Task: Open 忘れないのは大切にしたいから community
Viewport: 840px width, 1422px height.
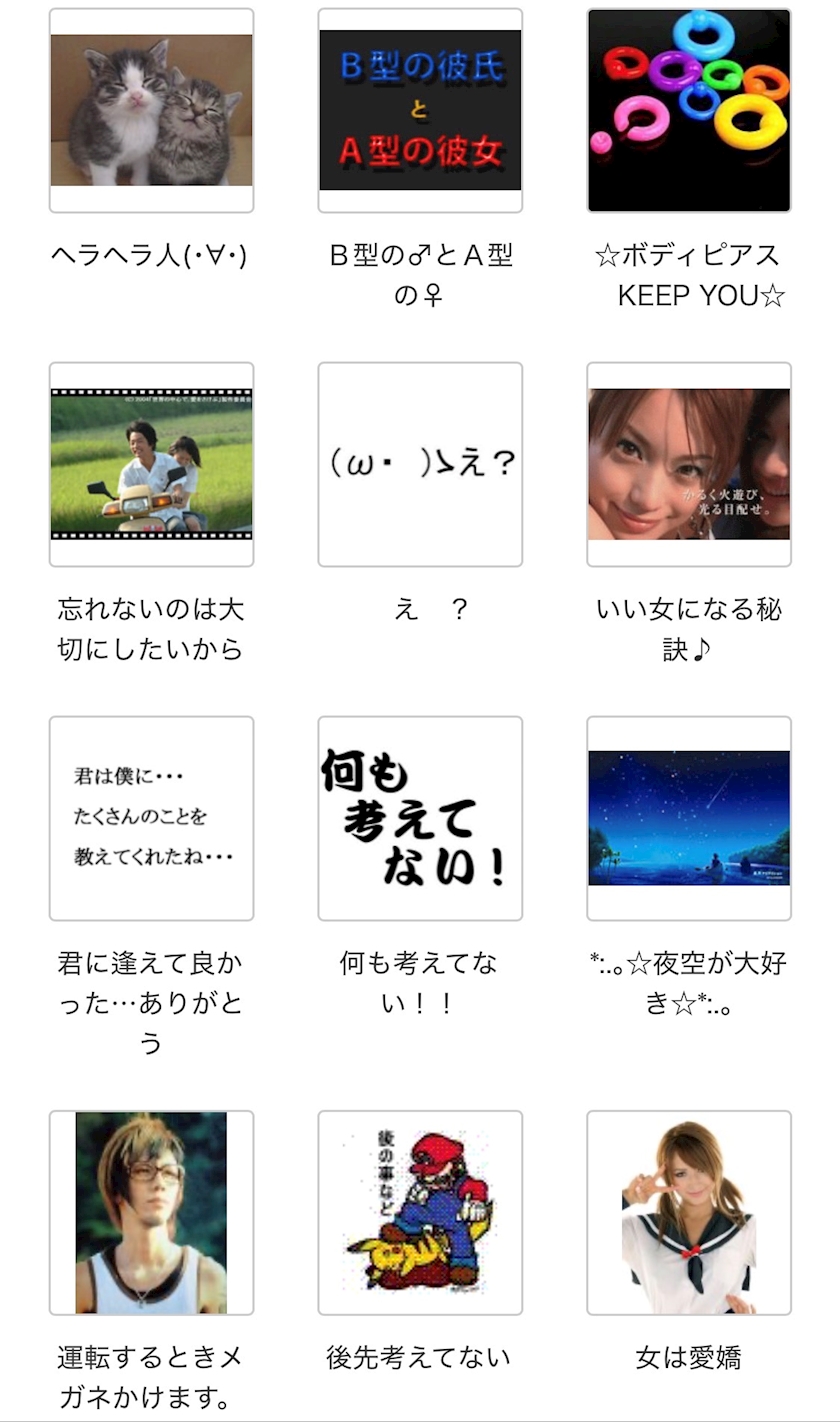Action: (151, 465)
